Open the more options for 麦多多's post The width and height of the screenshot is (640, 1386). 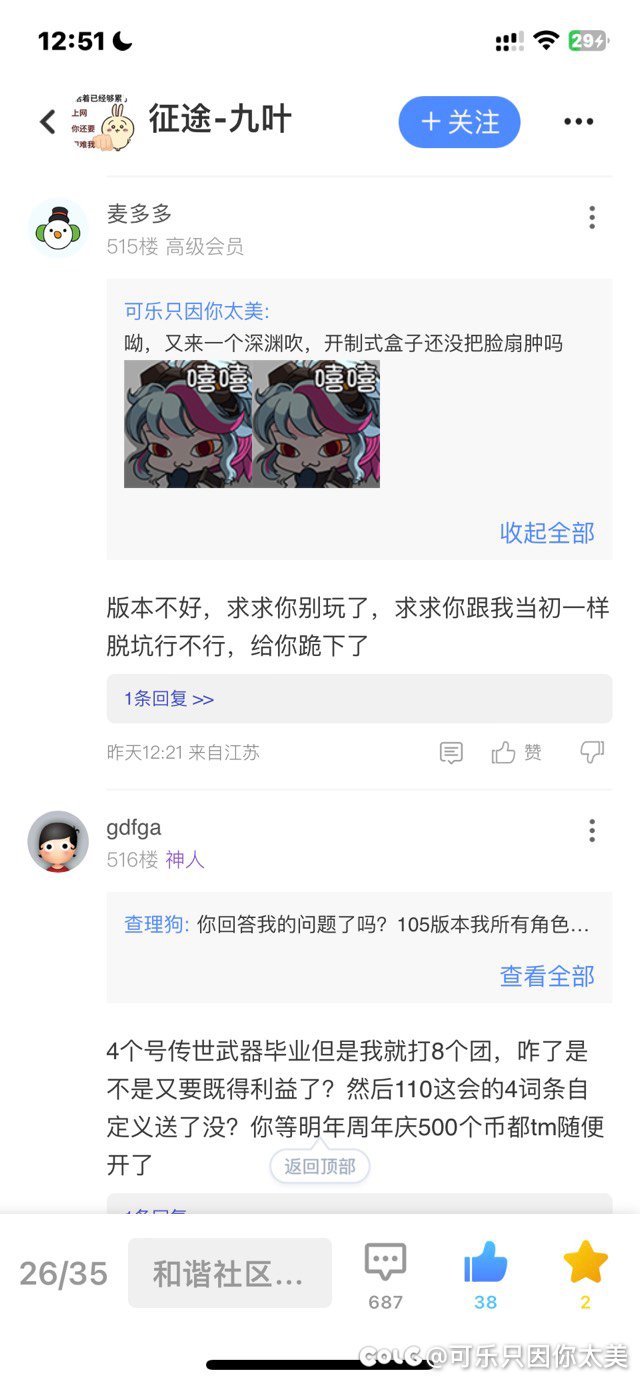[x=592, y=217]
